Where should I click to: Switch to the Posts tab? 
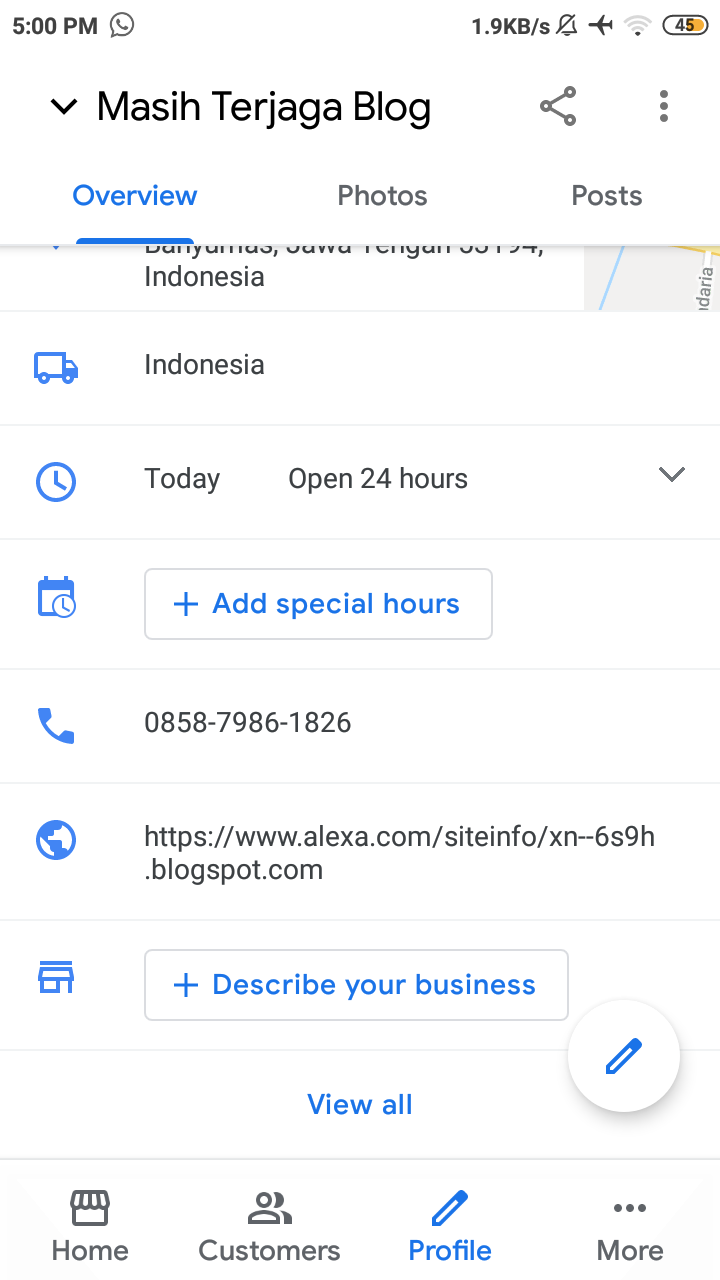pyautogui.click(x=607, y=195)
